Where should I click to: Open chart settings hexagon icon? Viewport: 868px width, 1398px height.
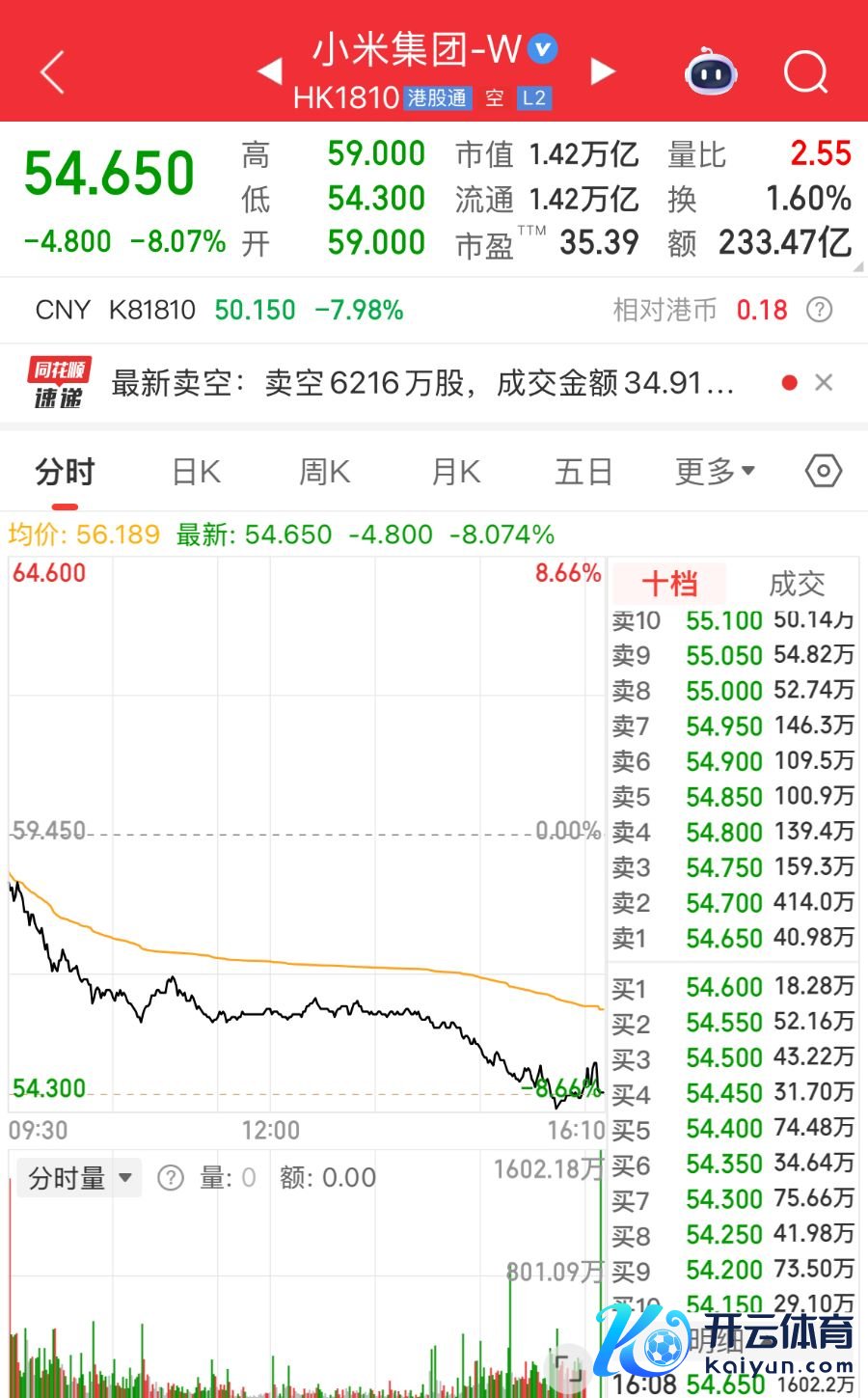823,472
